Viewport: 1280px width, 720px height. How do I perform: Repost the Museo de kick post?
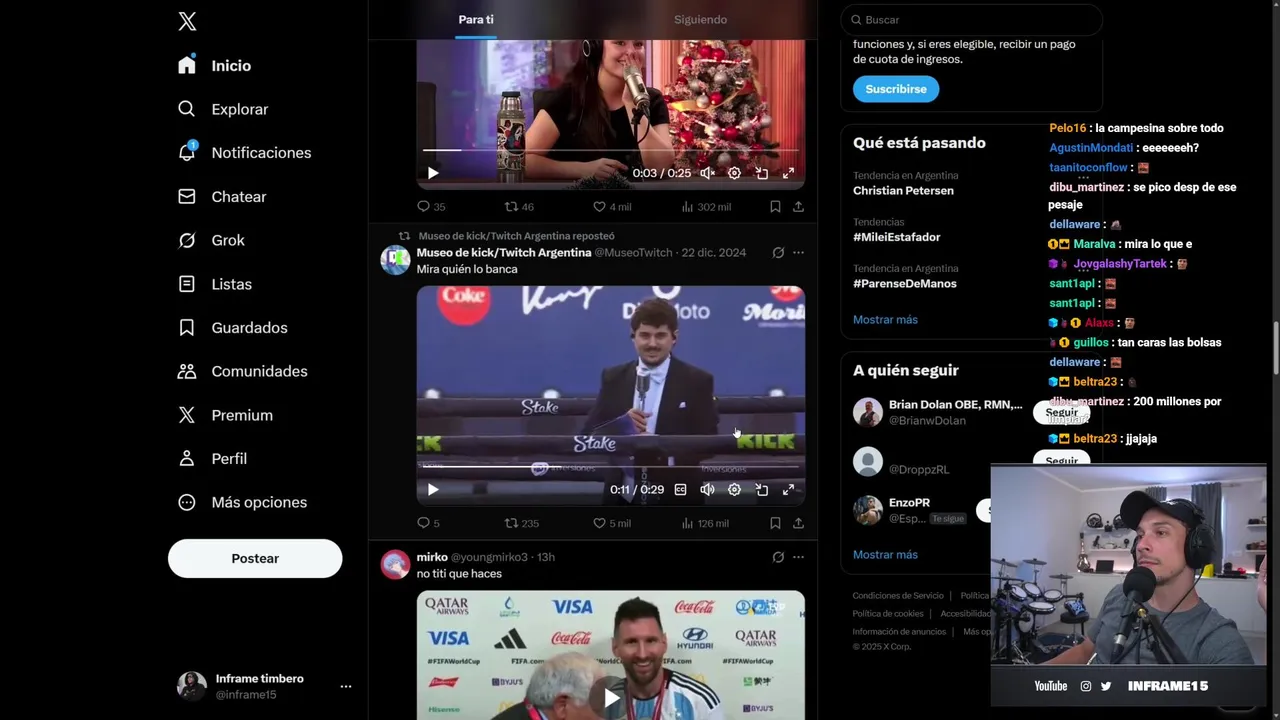511,523
